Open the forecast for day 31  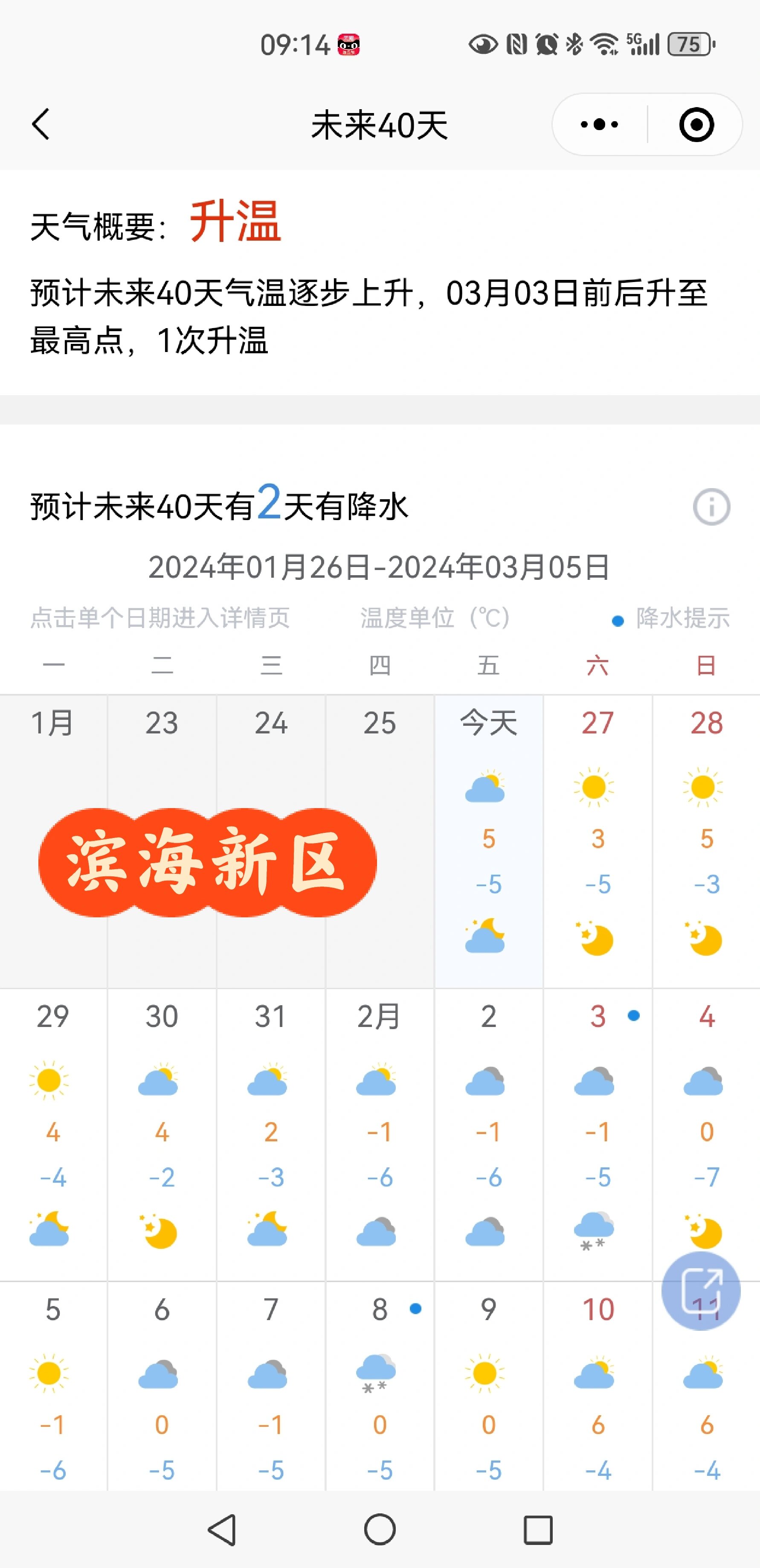pyautogui.click(x=271, y=1132)
